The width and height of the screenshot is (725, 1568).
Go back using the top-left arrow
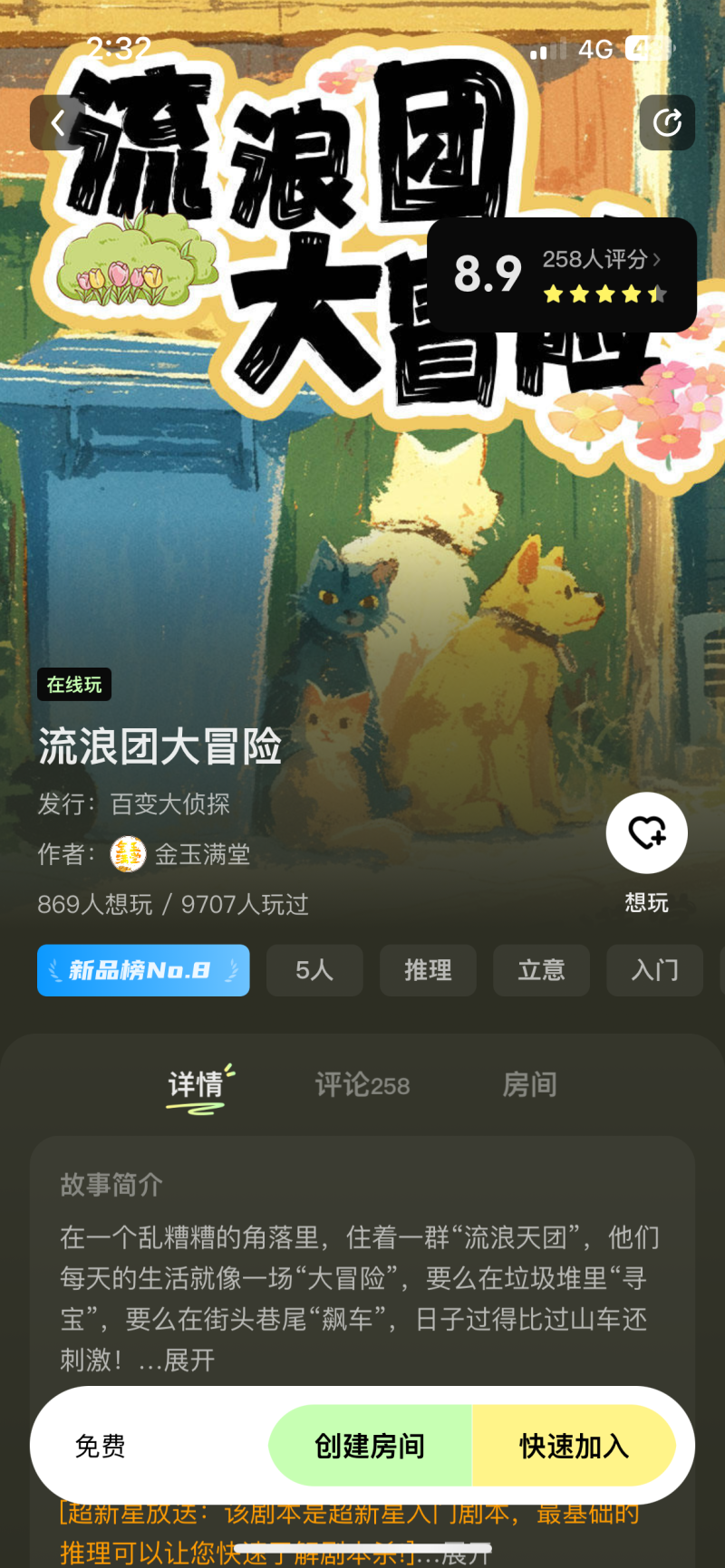click(x=58, y=122)
